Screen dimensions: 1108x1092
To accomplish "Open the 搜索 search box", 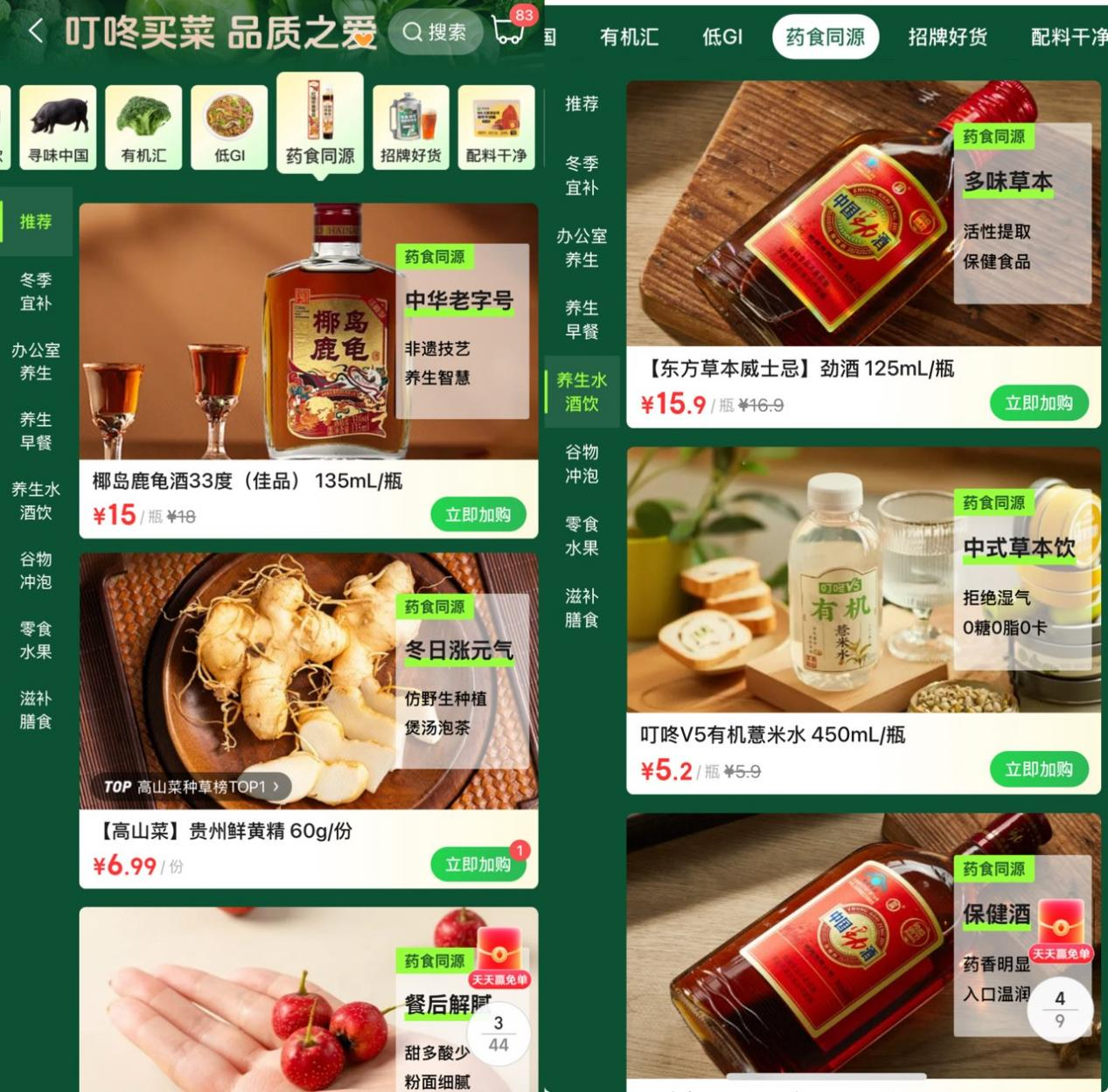I will (435, 32).
